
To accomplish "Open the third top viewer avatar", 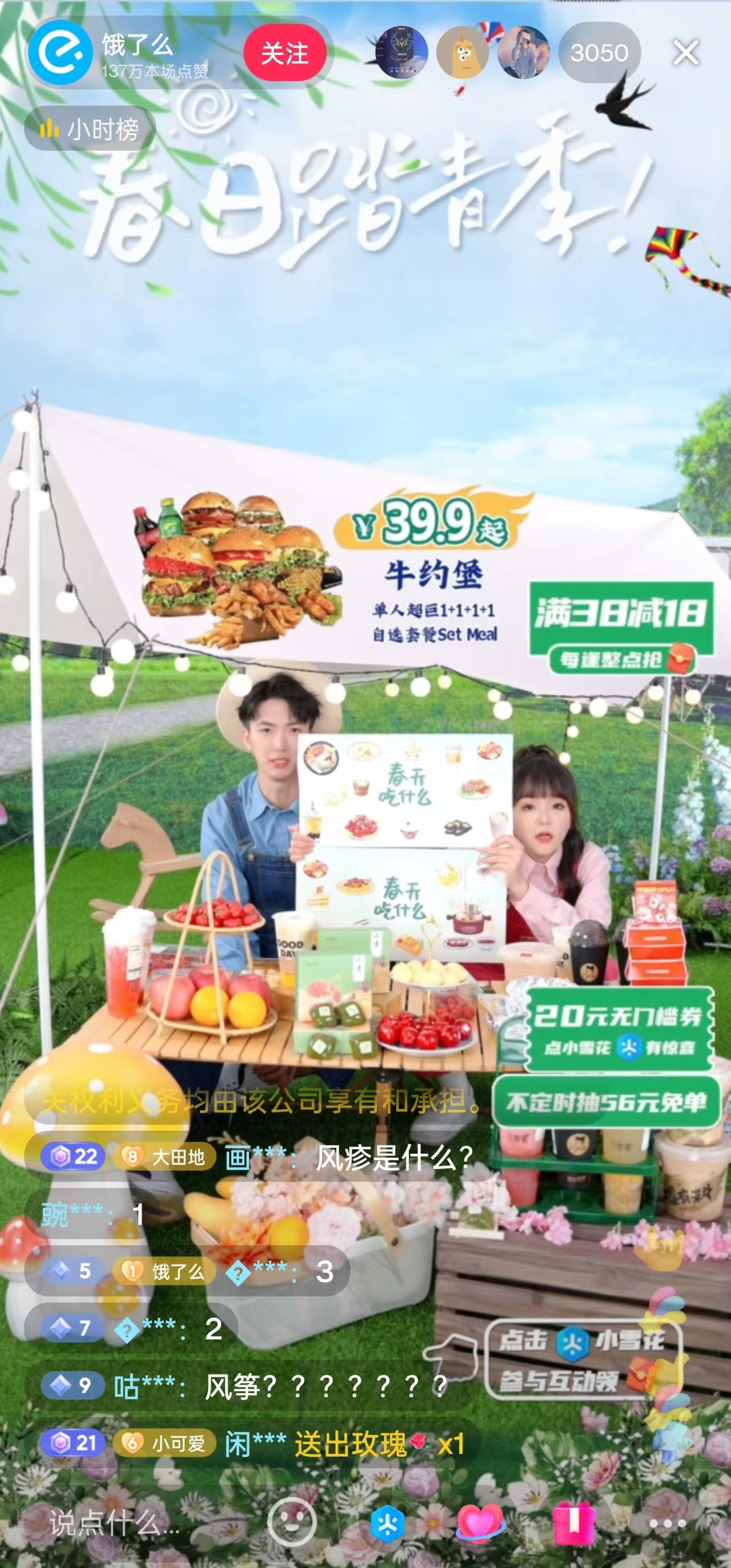I will coord(523,53).
